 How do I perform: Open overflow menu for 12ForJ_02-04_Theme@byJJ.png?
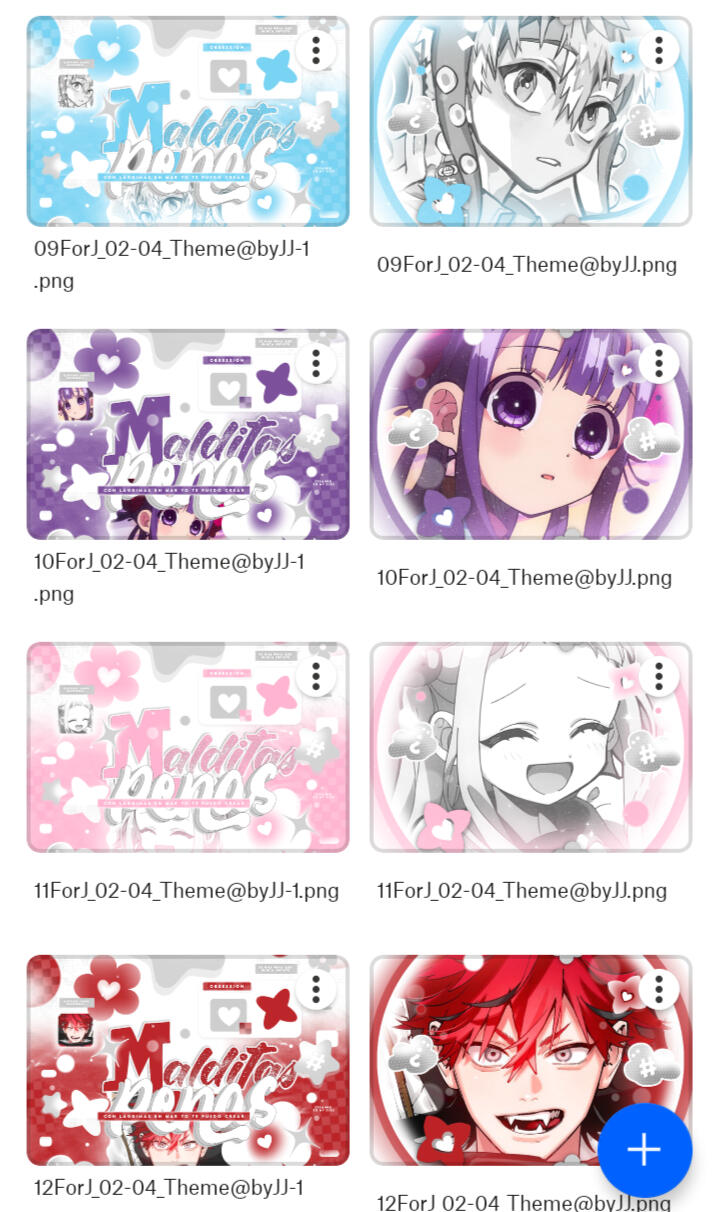[x=659, y=989]
